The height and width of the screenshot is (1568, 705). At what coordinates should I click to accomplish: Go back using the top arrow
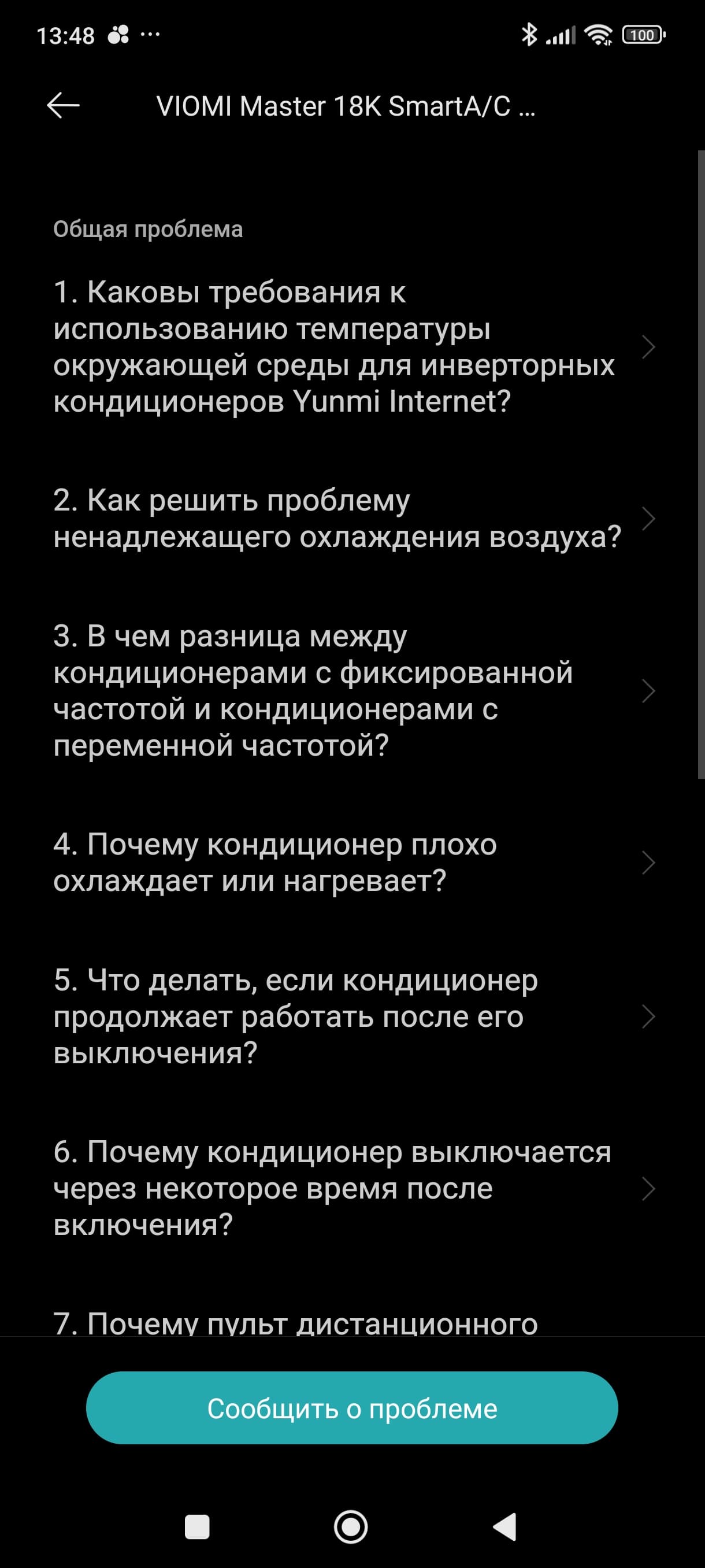click(63, 105)
